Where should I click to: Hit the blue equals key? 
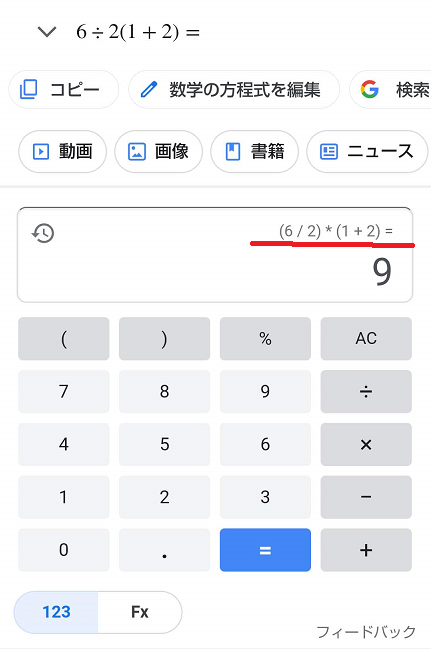pos(265,550)
